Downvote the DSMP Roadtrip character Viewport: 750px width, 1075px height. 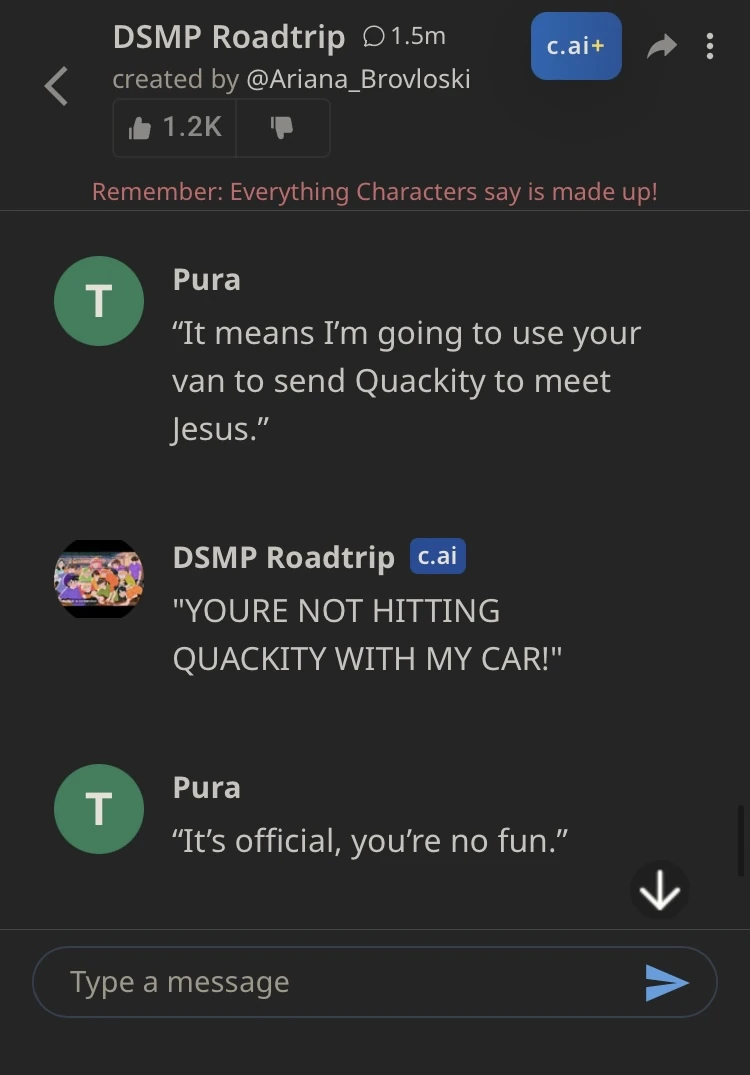point(282,127)
